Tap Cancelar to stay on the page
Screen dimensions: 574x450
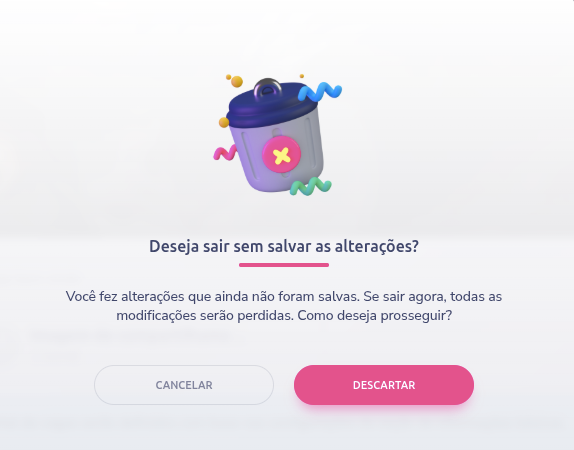point(184,385)
